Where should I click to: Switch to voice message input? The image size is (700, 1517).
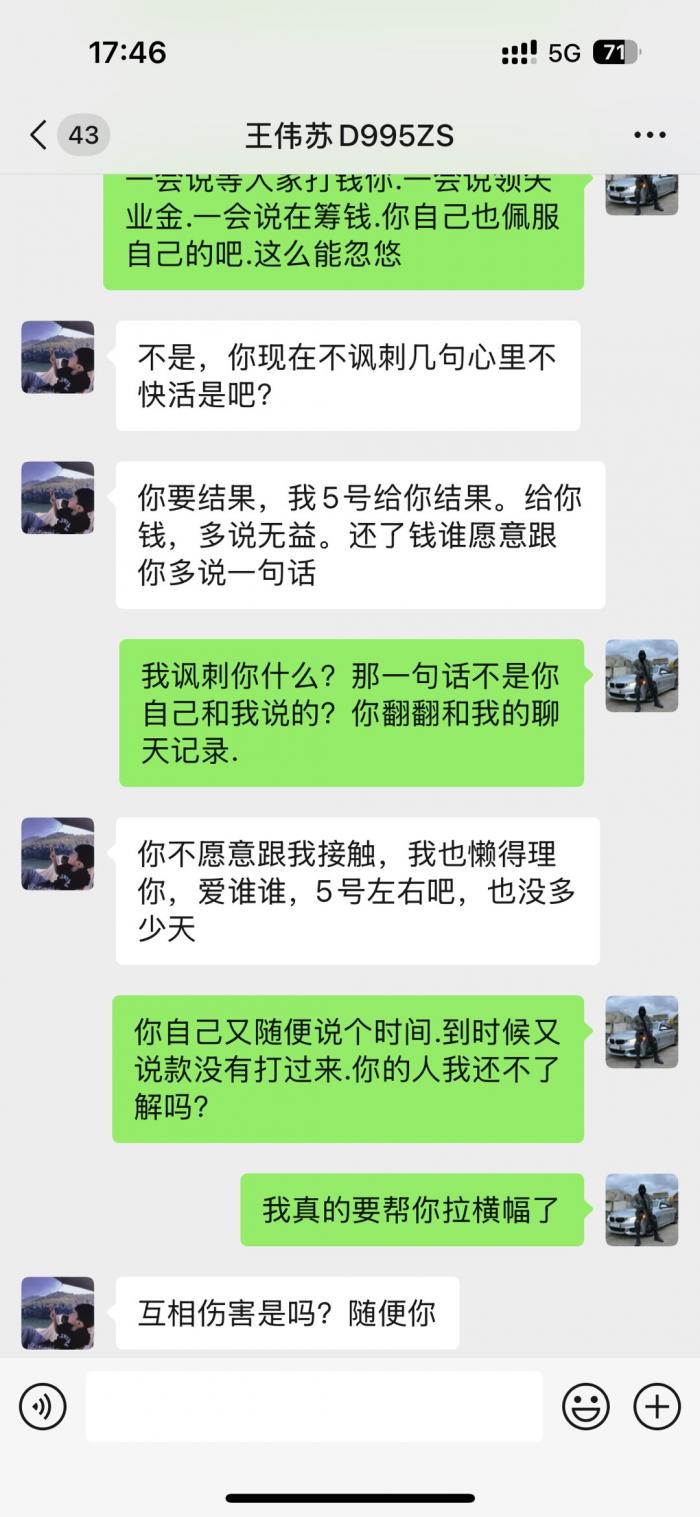(x=43, y=1407)
